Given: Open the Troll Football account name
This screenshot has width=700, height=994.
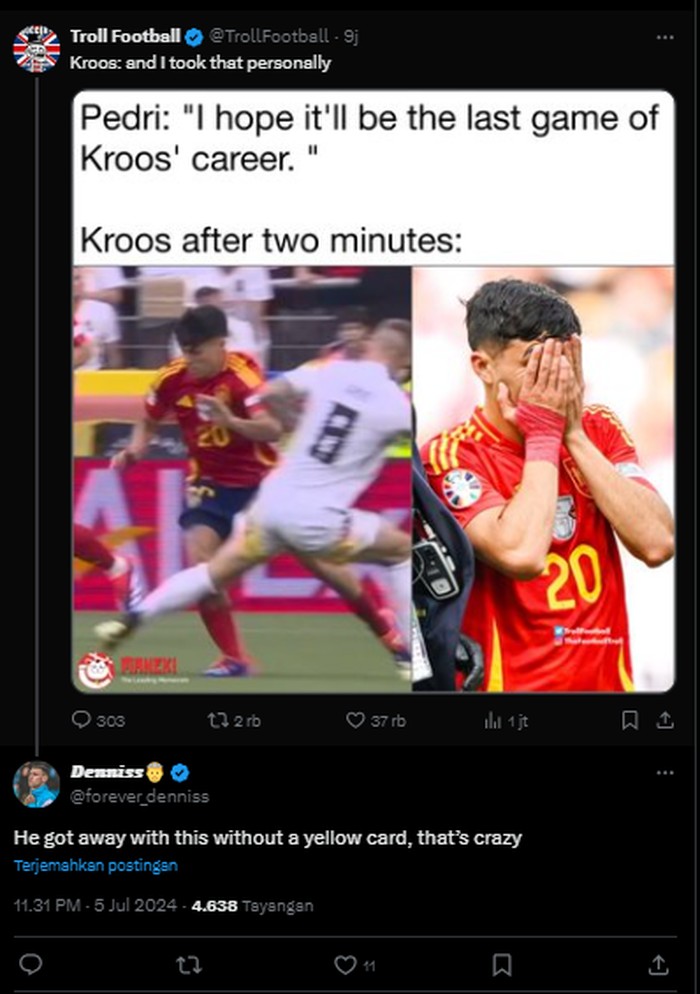Looking at the screenshot, I should [x=125, y=37].
